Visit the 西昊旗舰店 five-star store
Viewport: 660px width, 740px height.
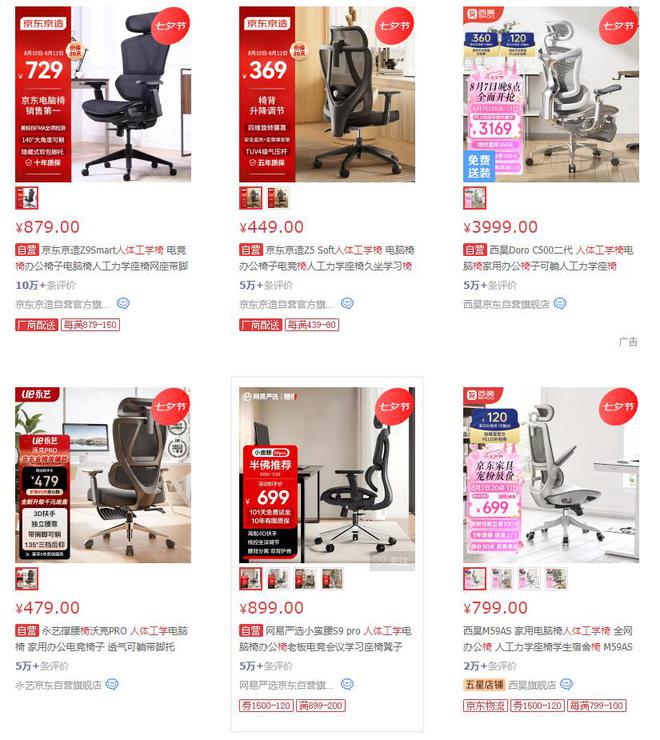click(531, 685)
